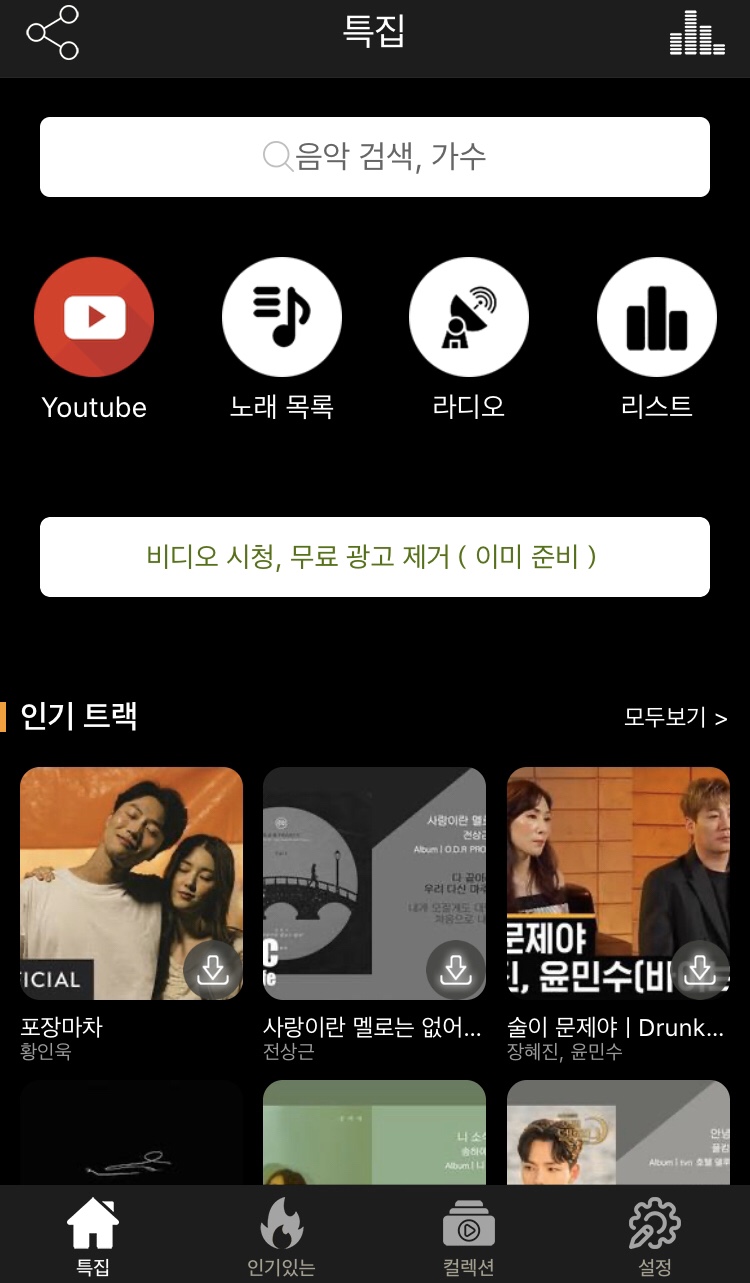Switch to the 인기있는 tab
This screenshot has height=1283, width=750.
point(281,1232)
